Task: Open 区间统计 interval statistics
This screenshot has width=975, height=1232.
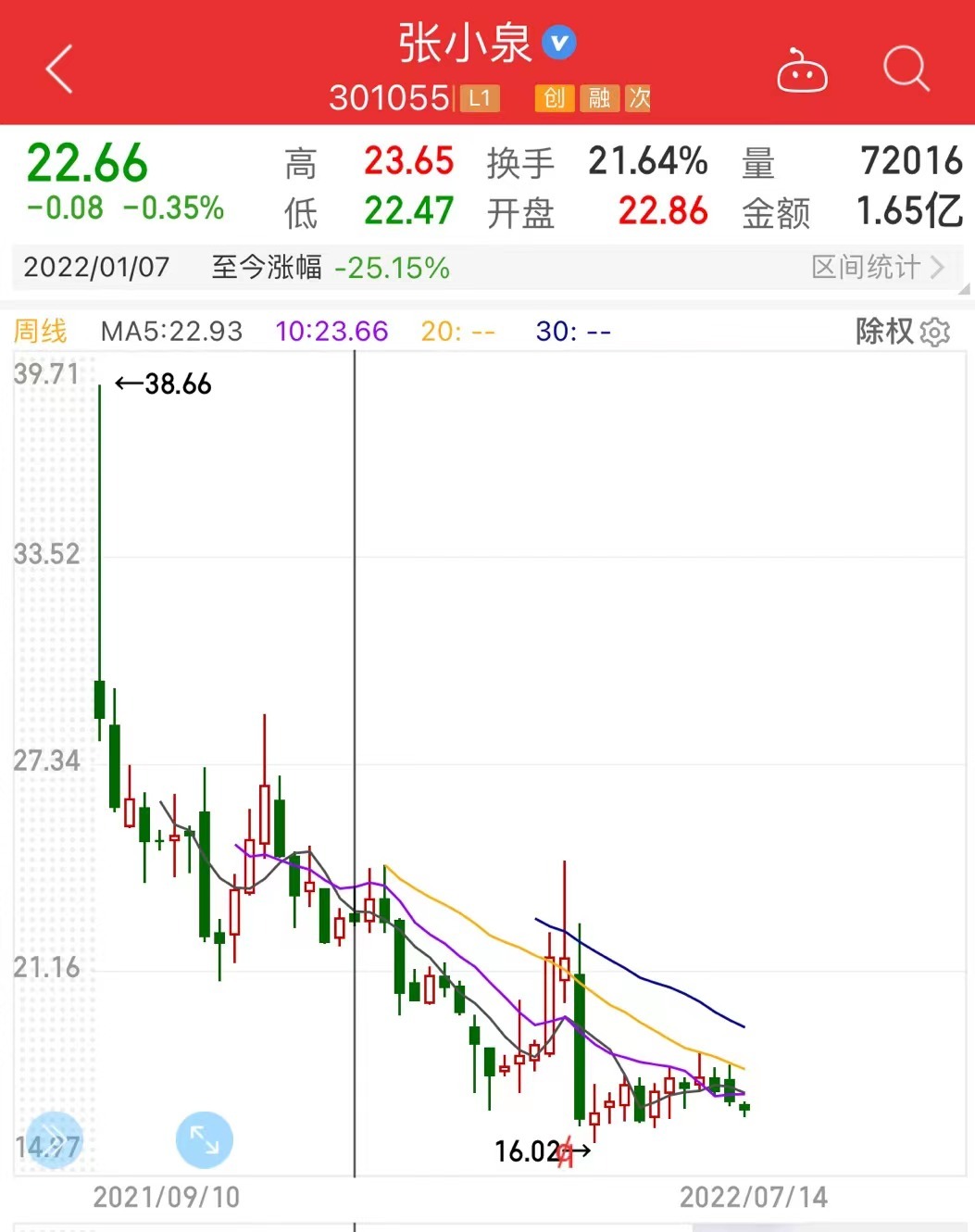Action: point(877,268)
